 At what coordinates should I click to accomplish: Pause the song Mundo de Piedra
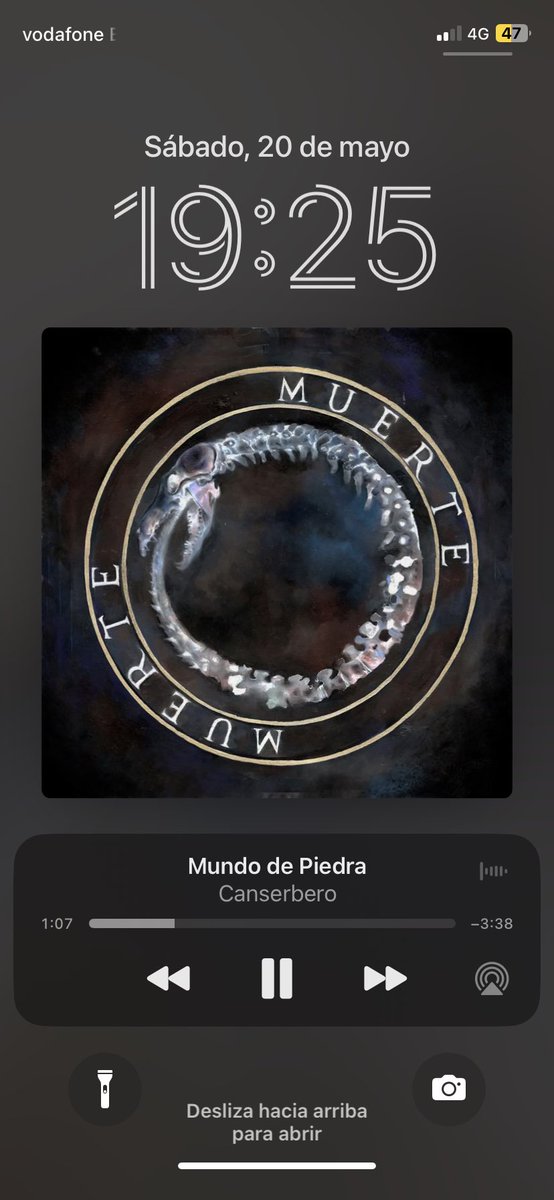pyautogui.click(x=277, y=978)
